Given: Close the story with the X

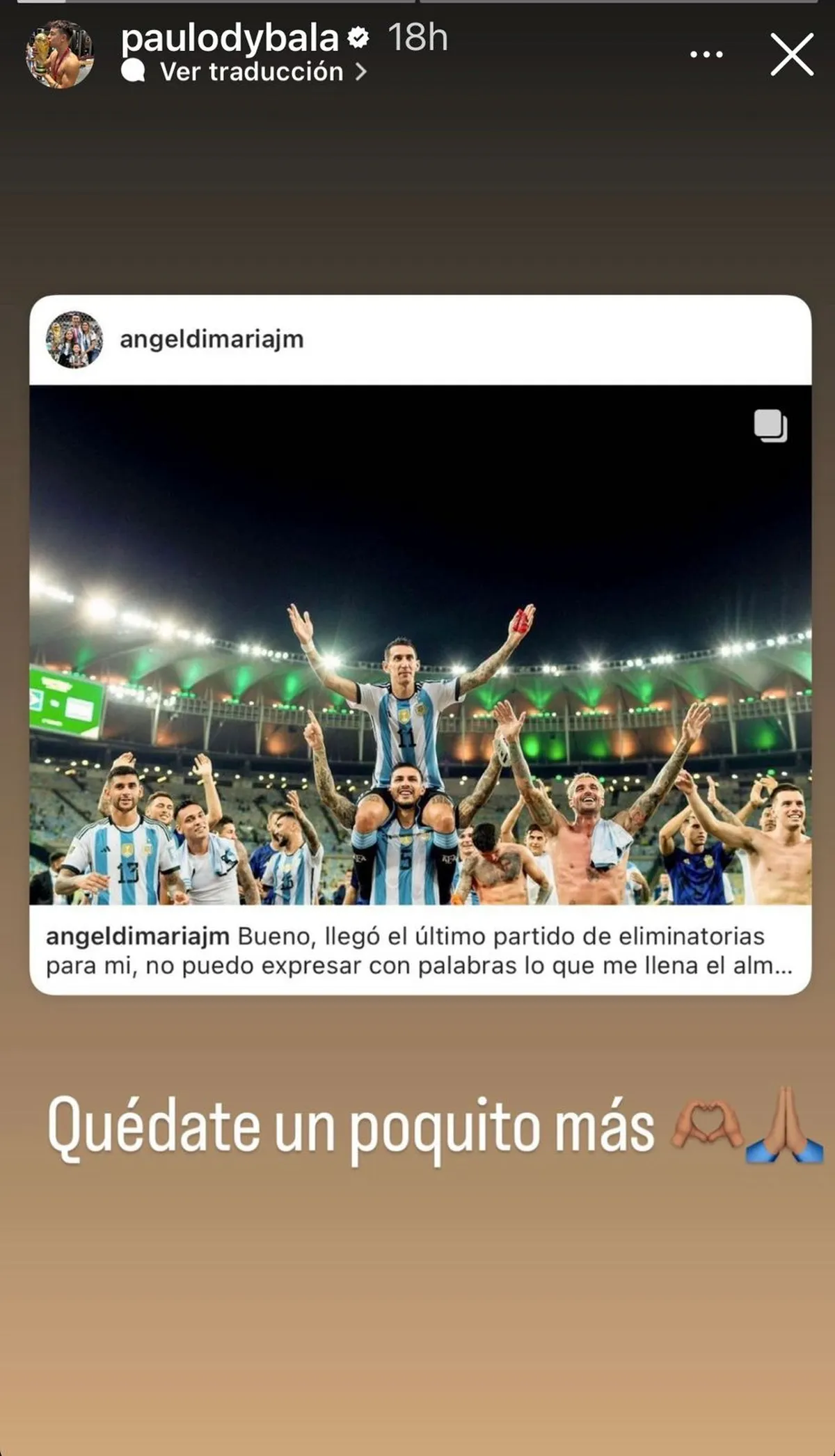Looking at the screenshot, I should click(x=791, y=54).
